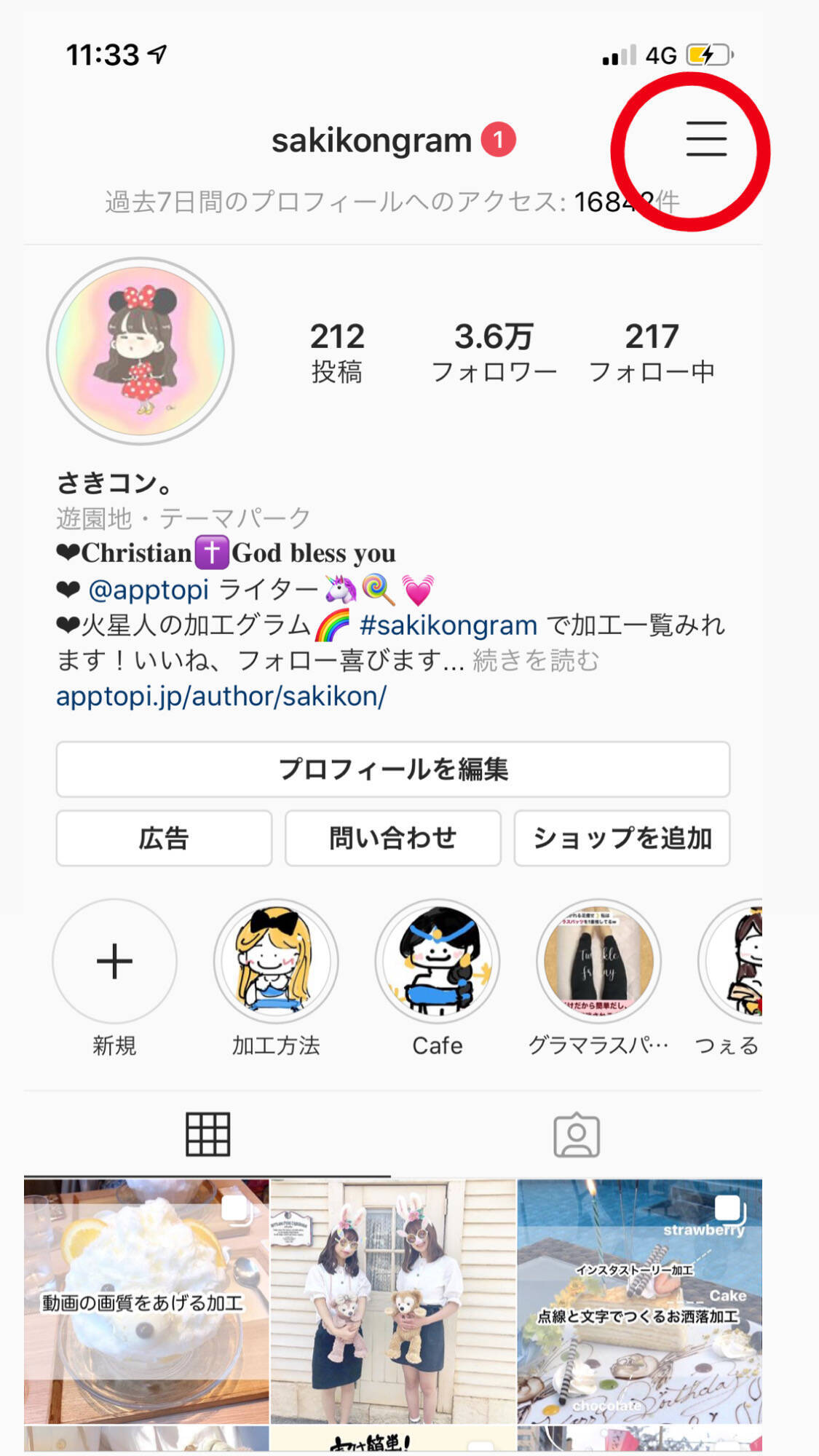The height and width of the screenshot is (1456, 819).
Task: Open the hamburger menu
Action: [x=705, y=139]
